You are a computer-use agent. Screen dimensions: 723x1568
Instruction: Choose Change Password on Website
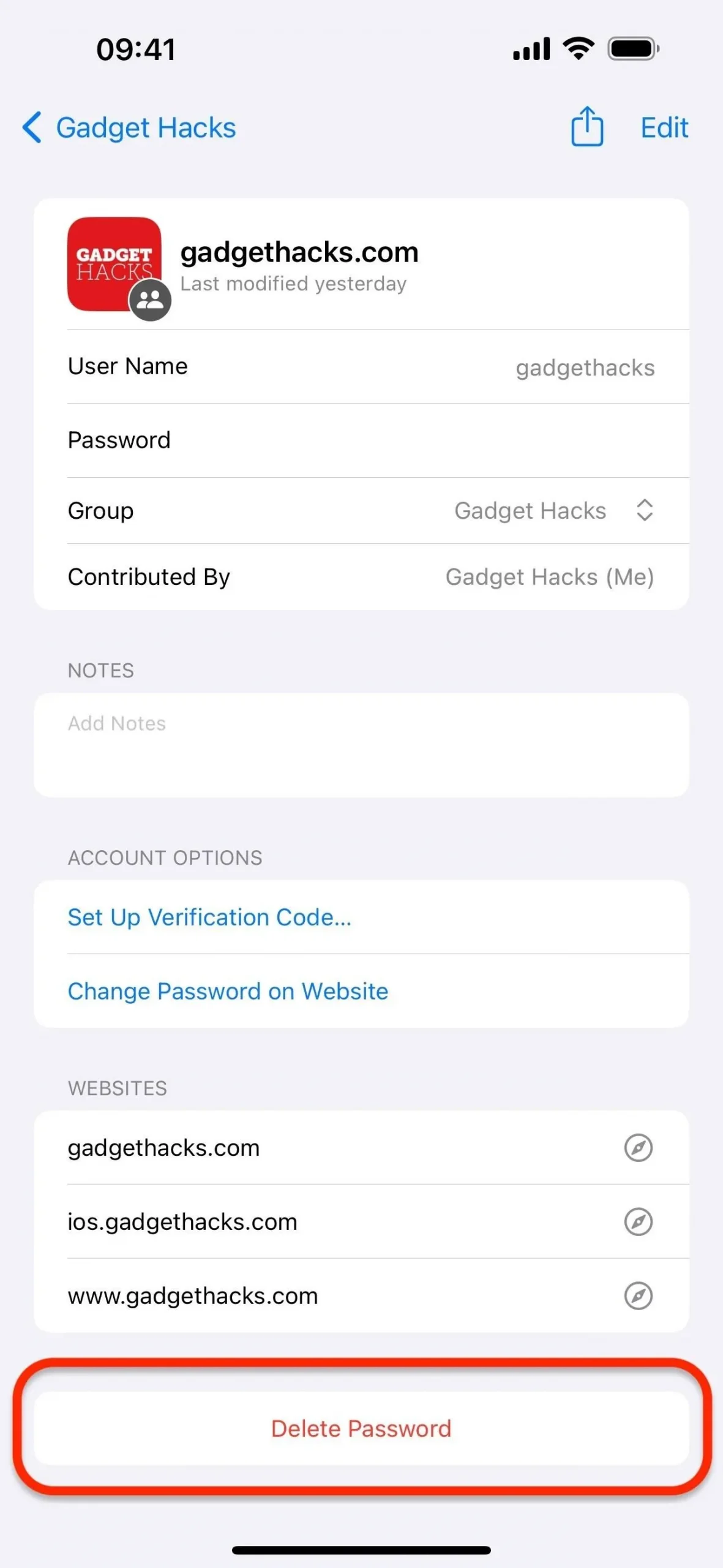[228, 991]
